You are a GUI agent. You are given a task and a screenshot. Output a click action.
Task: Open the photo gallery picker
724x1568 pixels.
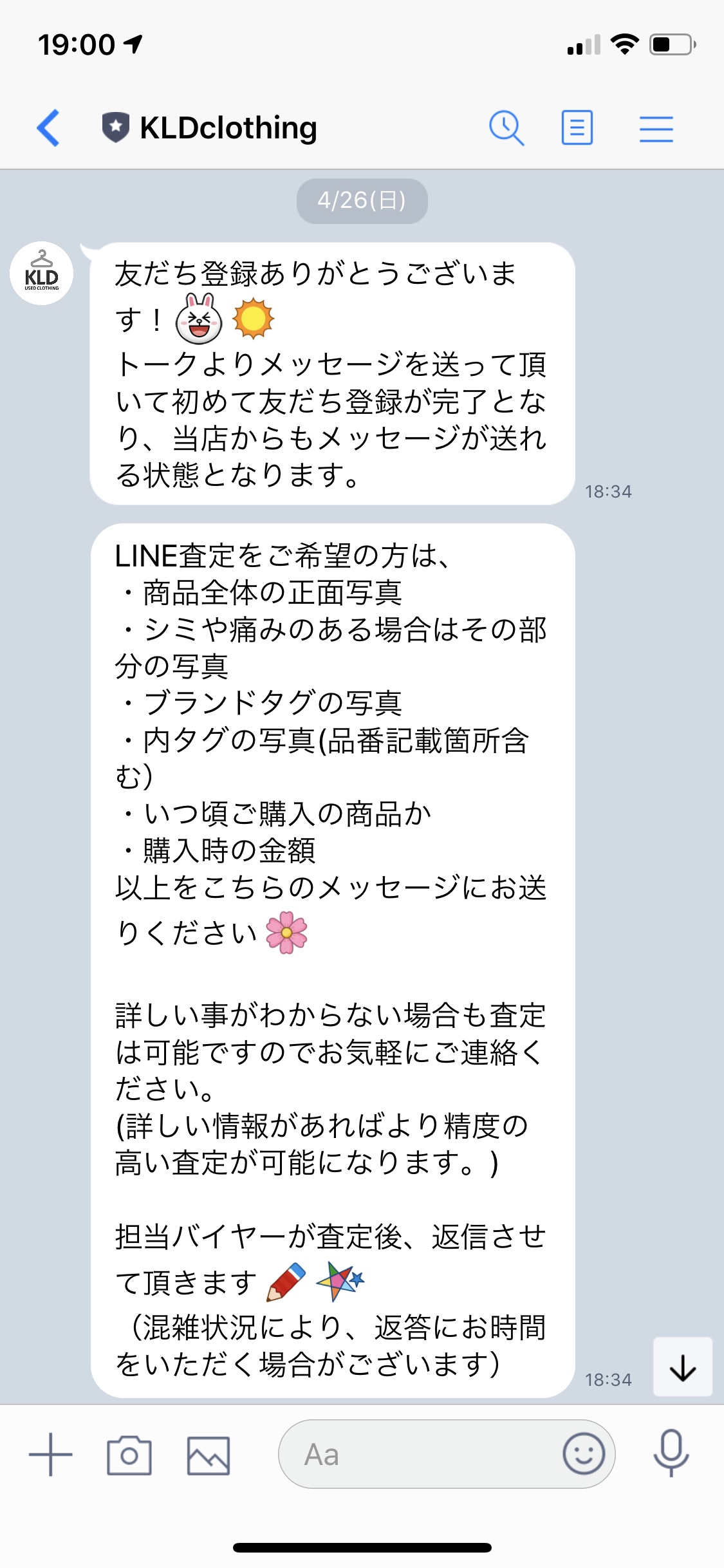209,1455
